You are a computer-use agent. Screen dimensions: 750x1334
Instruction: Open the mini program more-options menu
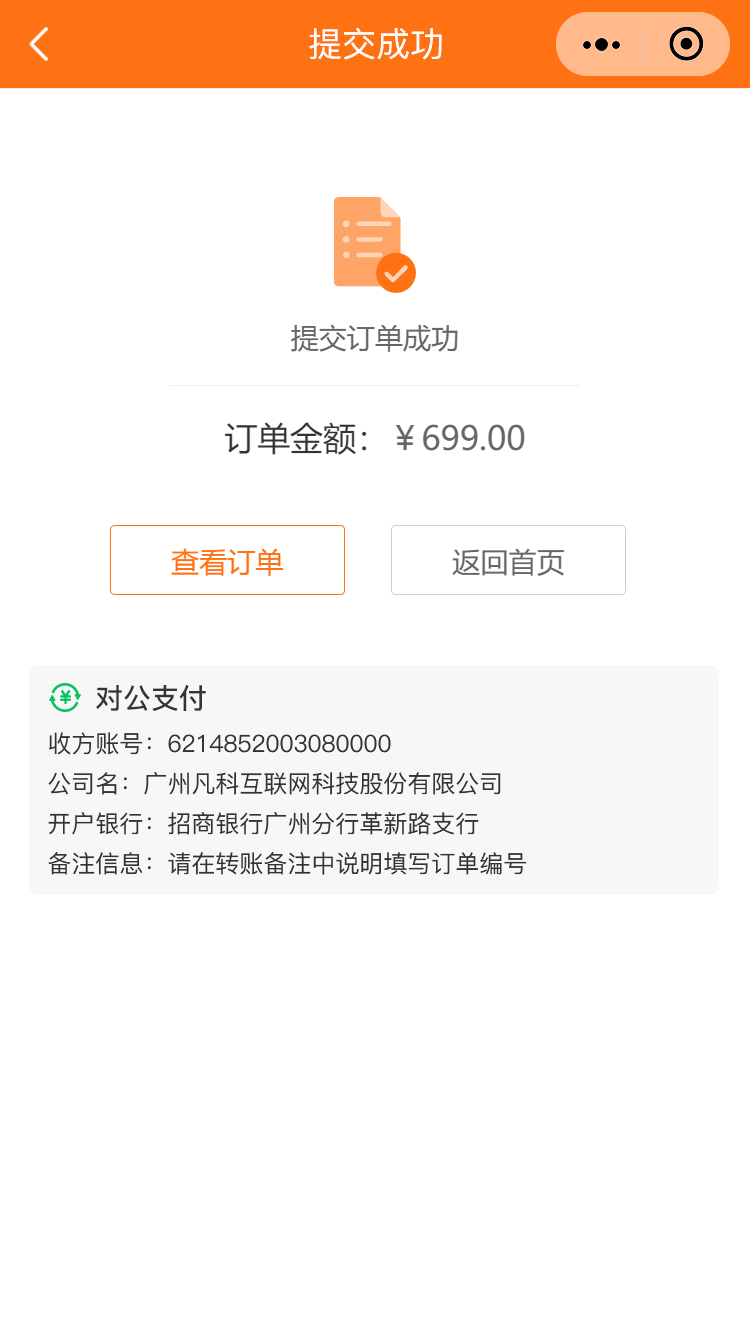click(x=601, y=44)
